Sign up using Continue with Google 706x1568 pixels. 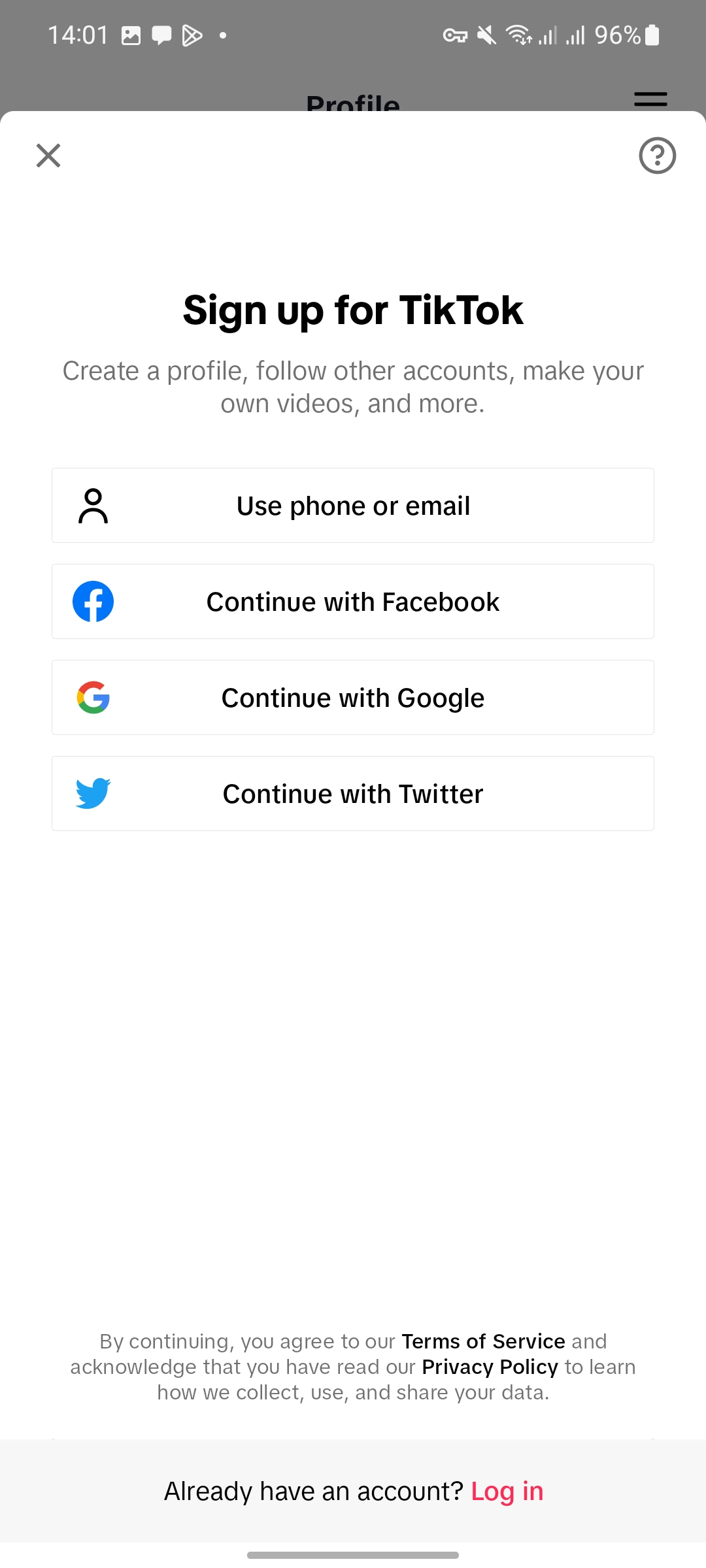click(x=353, y=698)
